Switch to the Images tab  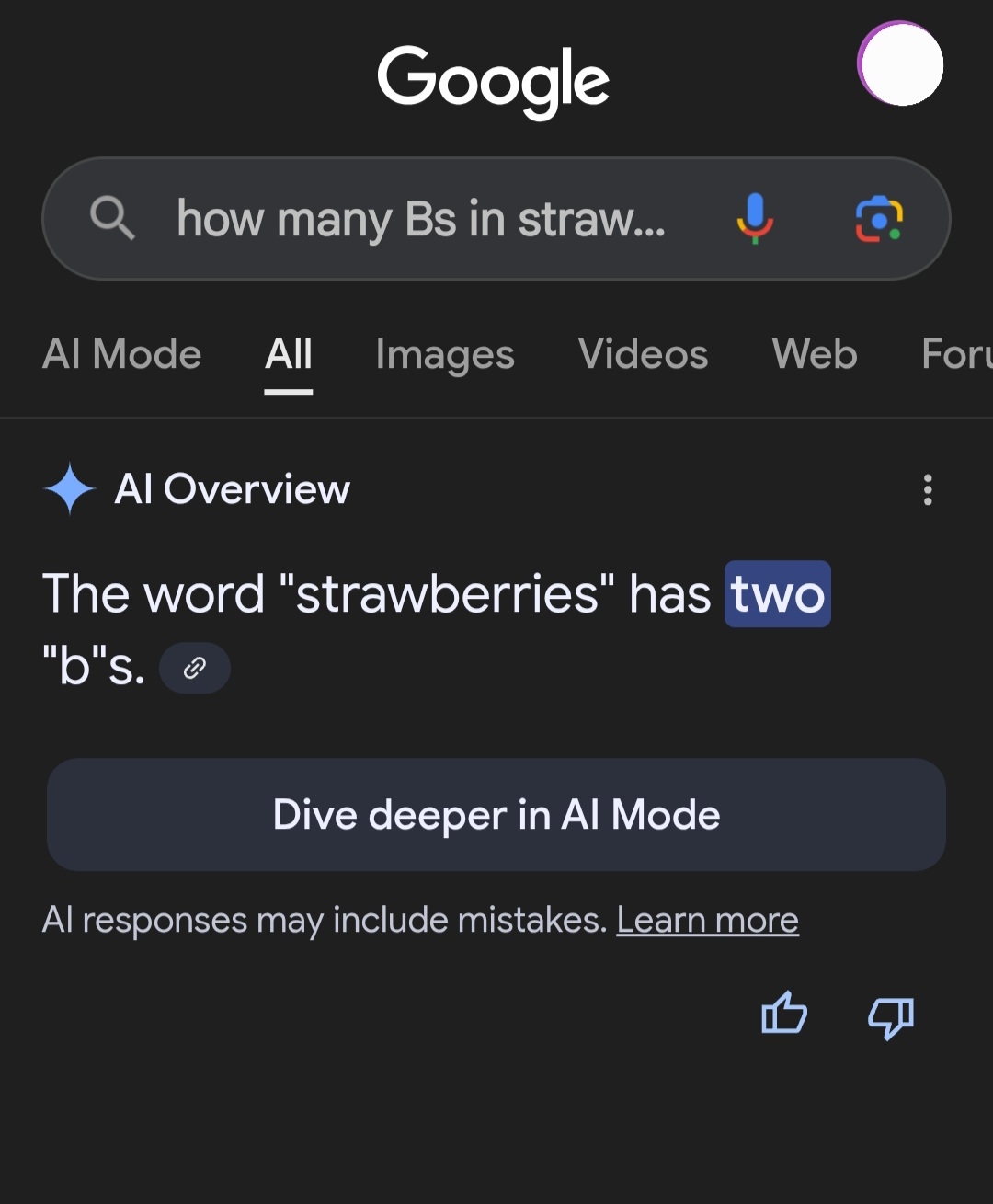pyautogui.click(x=445, y=355)
